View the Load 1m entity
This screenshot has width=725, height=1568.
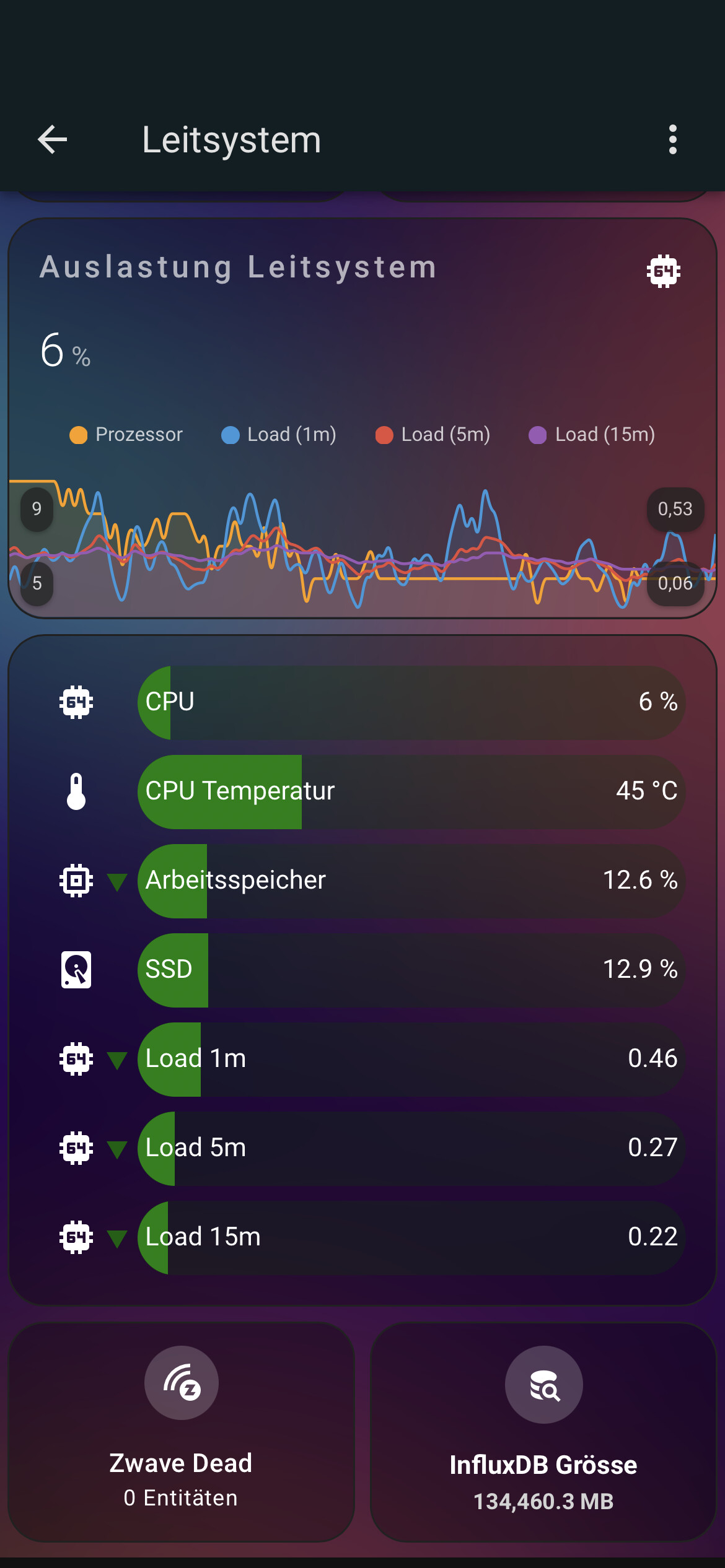[411, 1059]
